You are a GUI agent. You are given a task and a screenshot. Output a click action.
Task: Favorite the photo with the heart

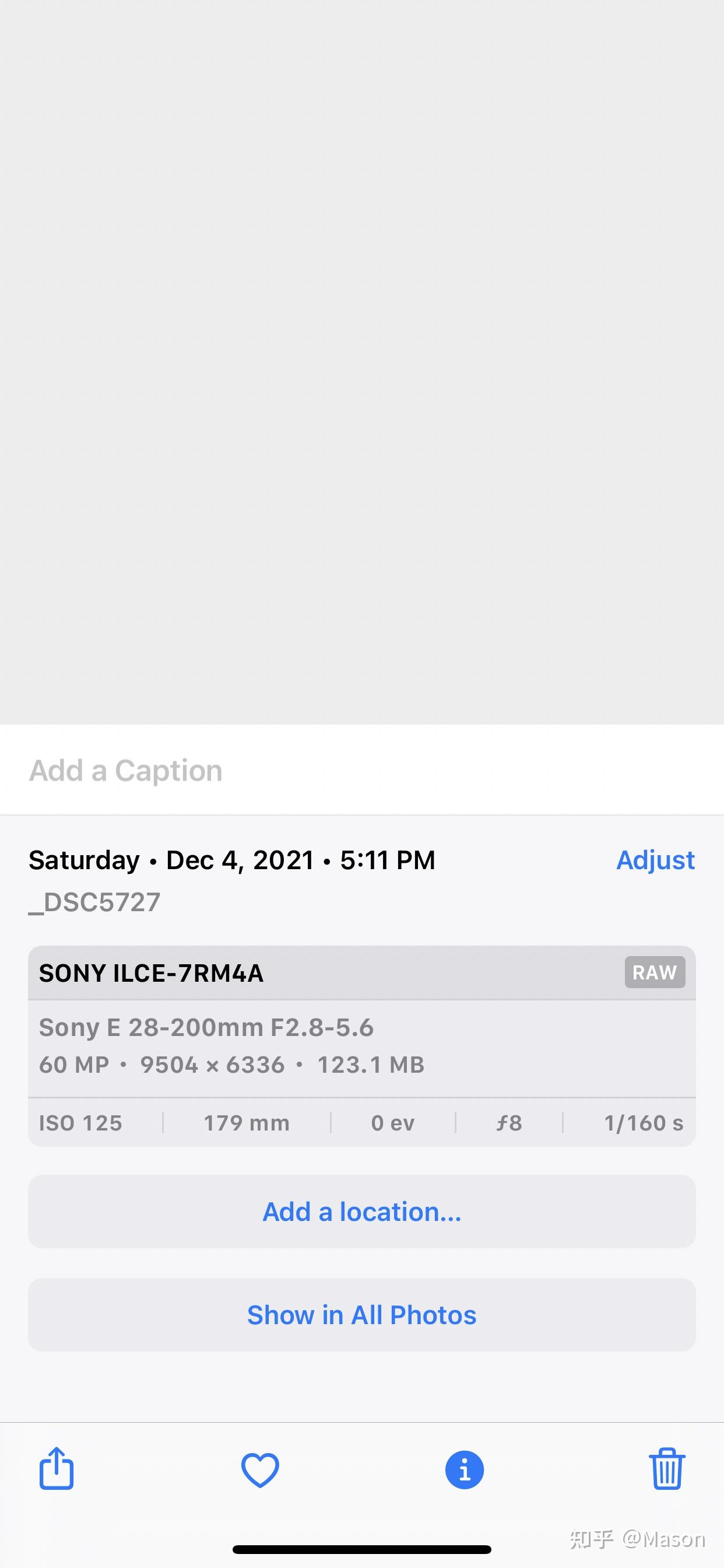260,1470
